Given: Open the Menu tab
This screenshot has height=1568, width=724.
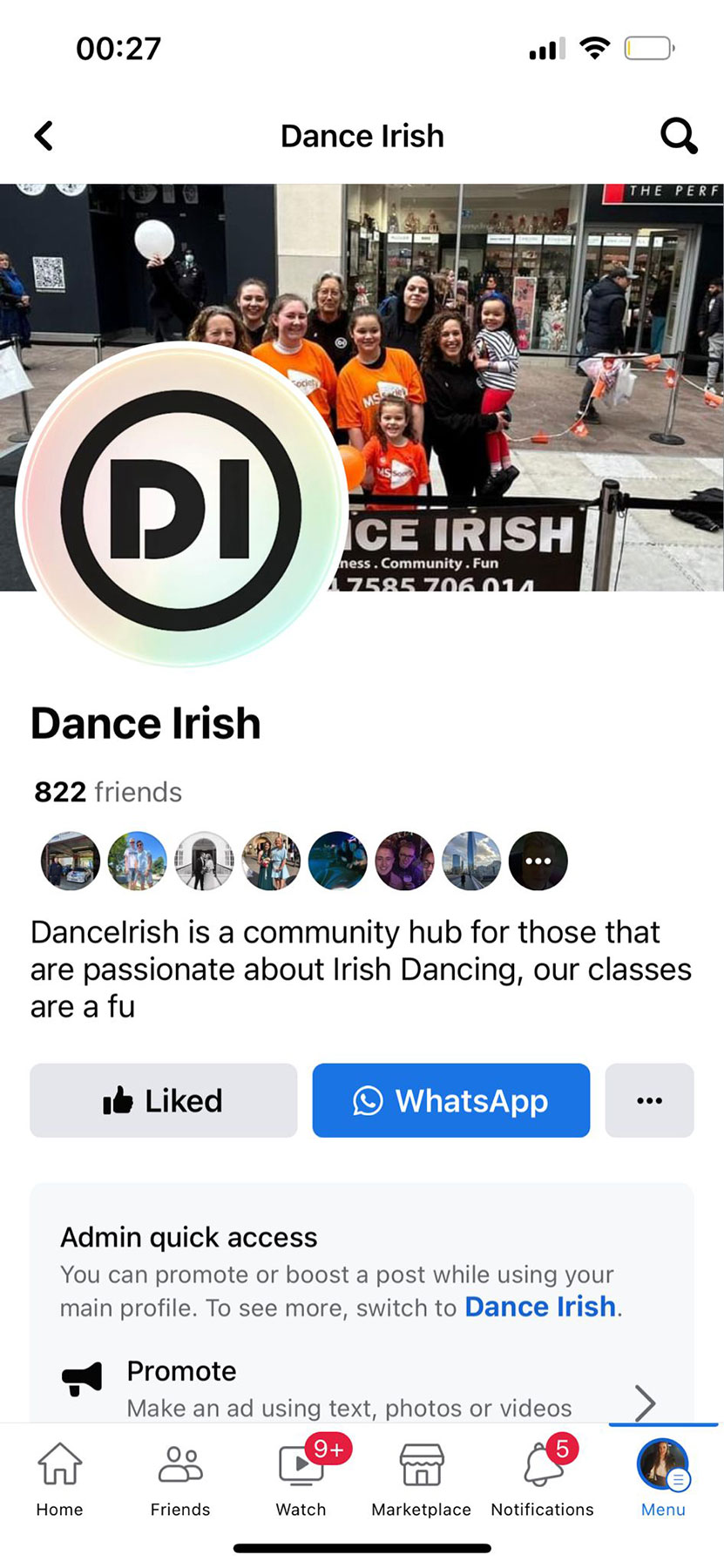Looking at the screenshot, I should coord(663,1479).
